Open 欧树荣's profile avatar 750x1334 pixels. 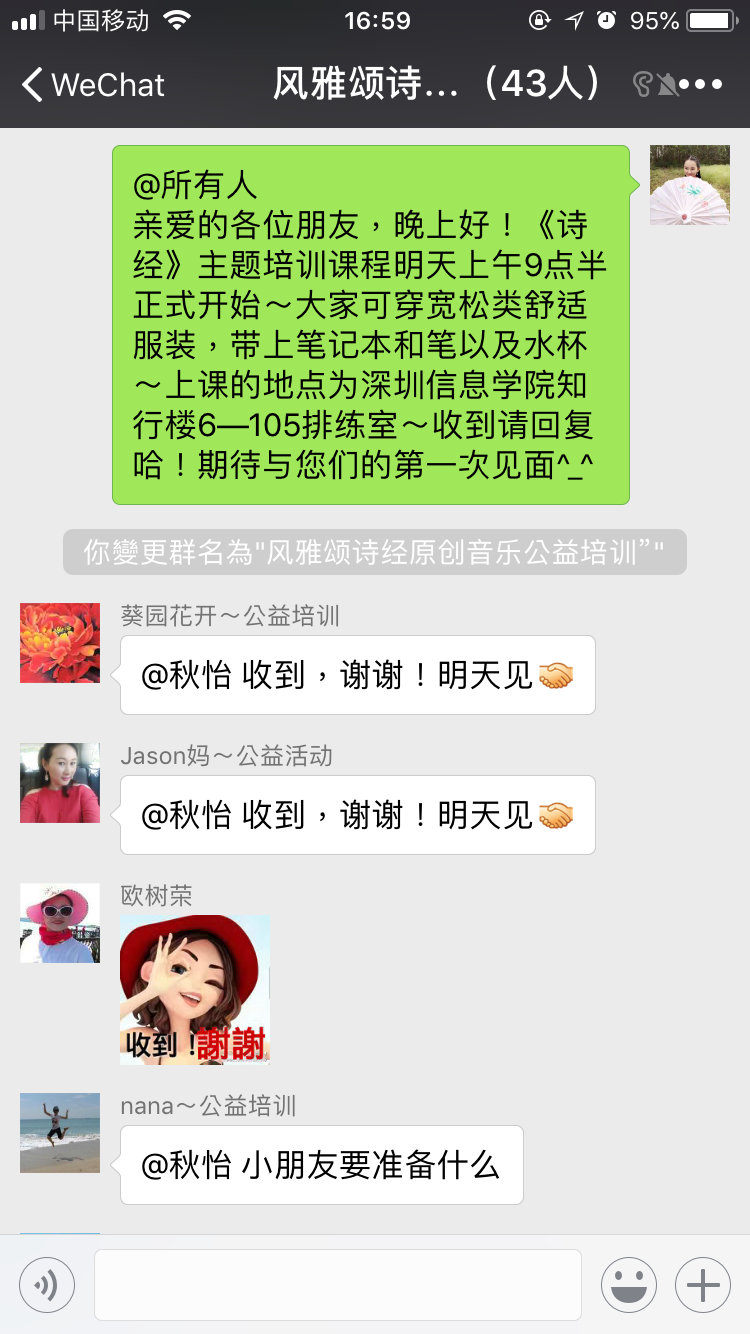pyautogui.click(x=60, y=923)
